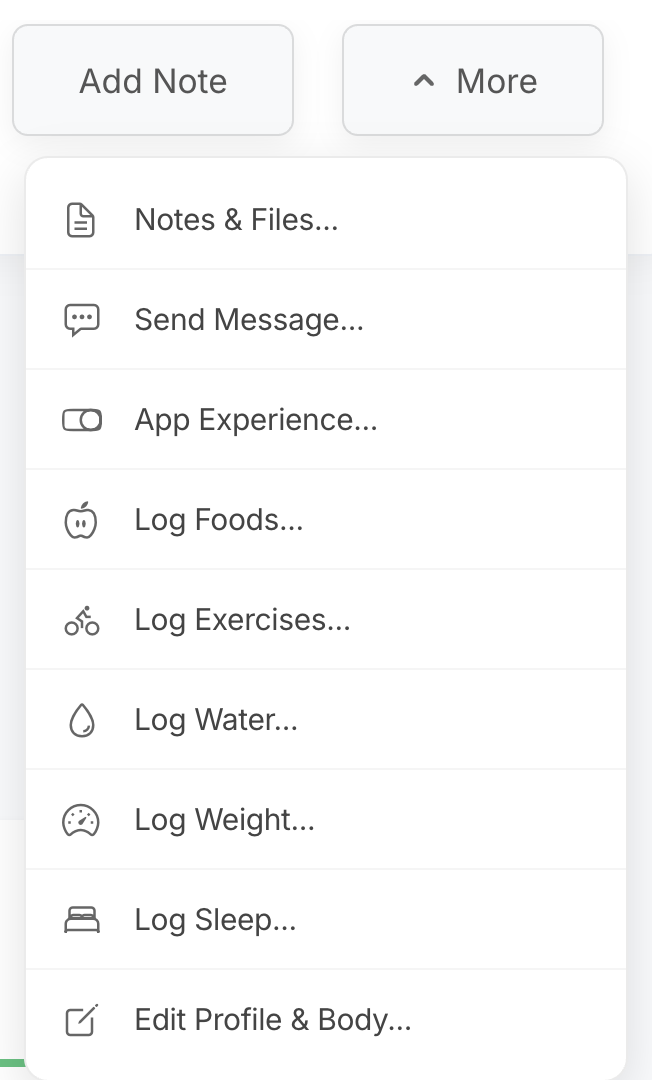The image size is (652, 1080).
Task: Select Send Message option
Action: coord(248,320)
